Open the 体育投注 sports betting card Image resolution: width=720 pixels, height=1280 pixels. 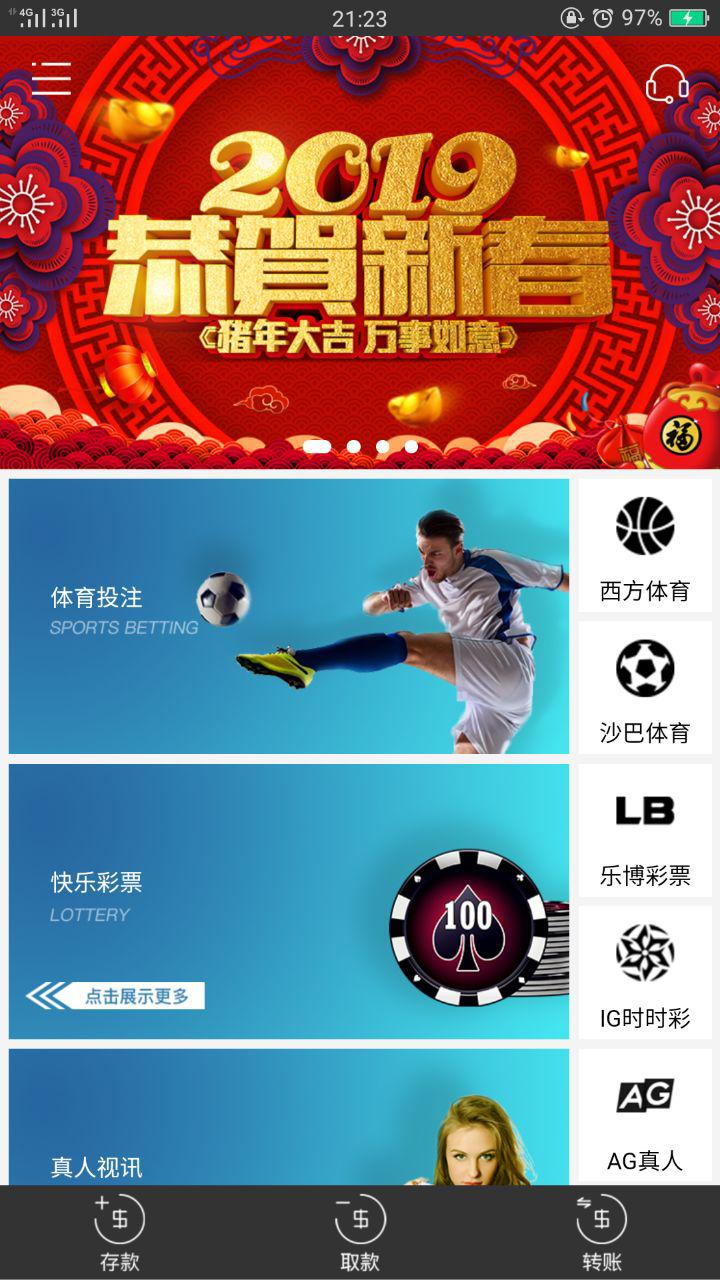point(289,616)
